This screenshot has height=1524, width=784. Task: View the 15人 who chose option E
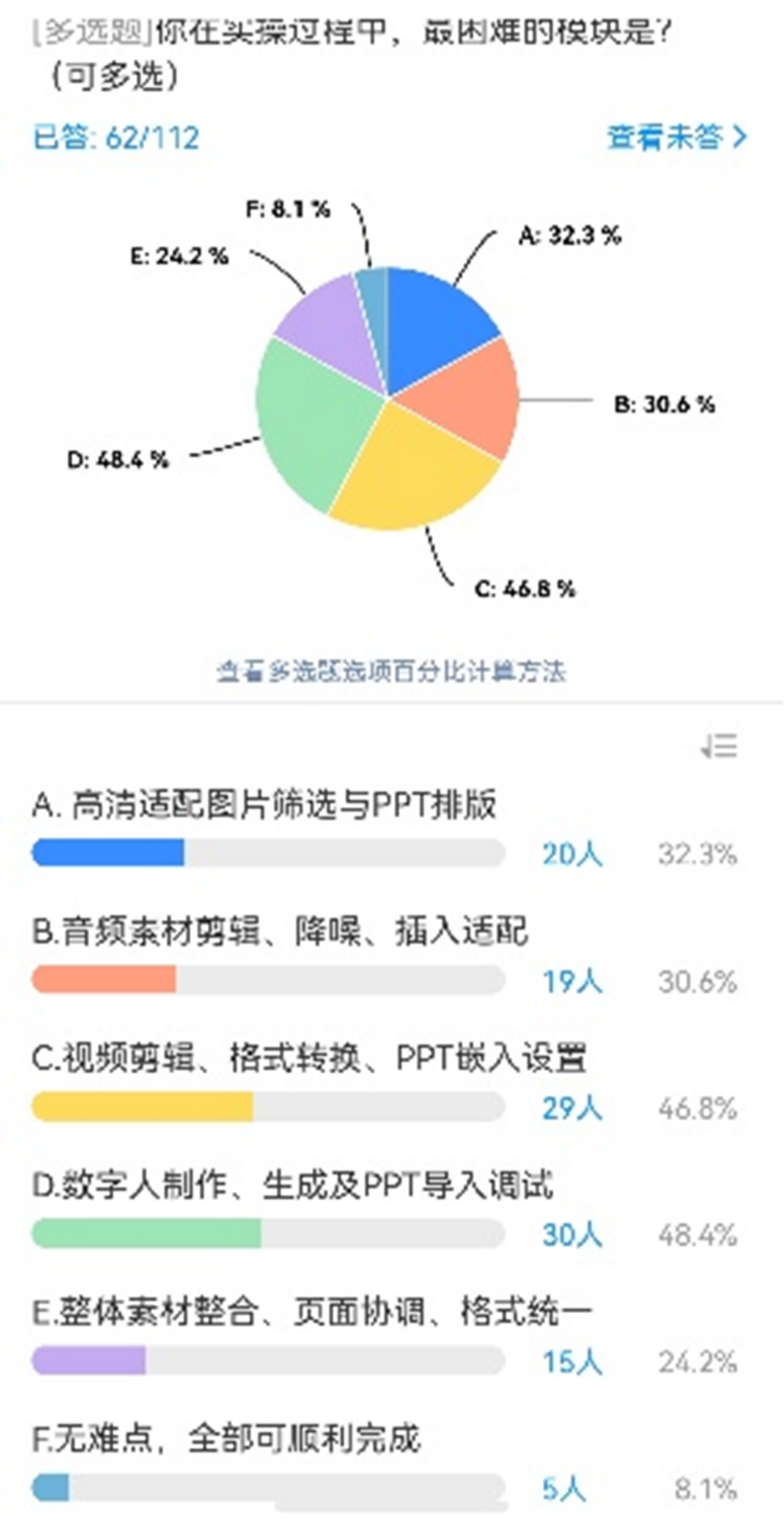point(572,1362)
